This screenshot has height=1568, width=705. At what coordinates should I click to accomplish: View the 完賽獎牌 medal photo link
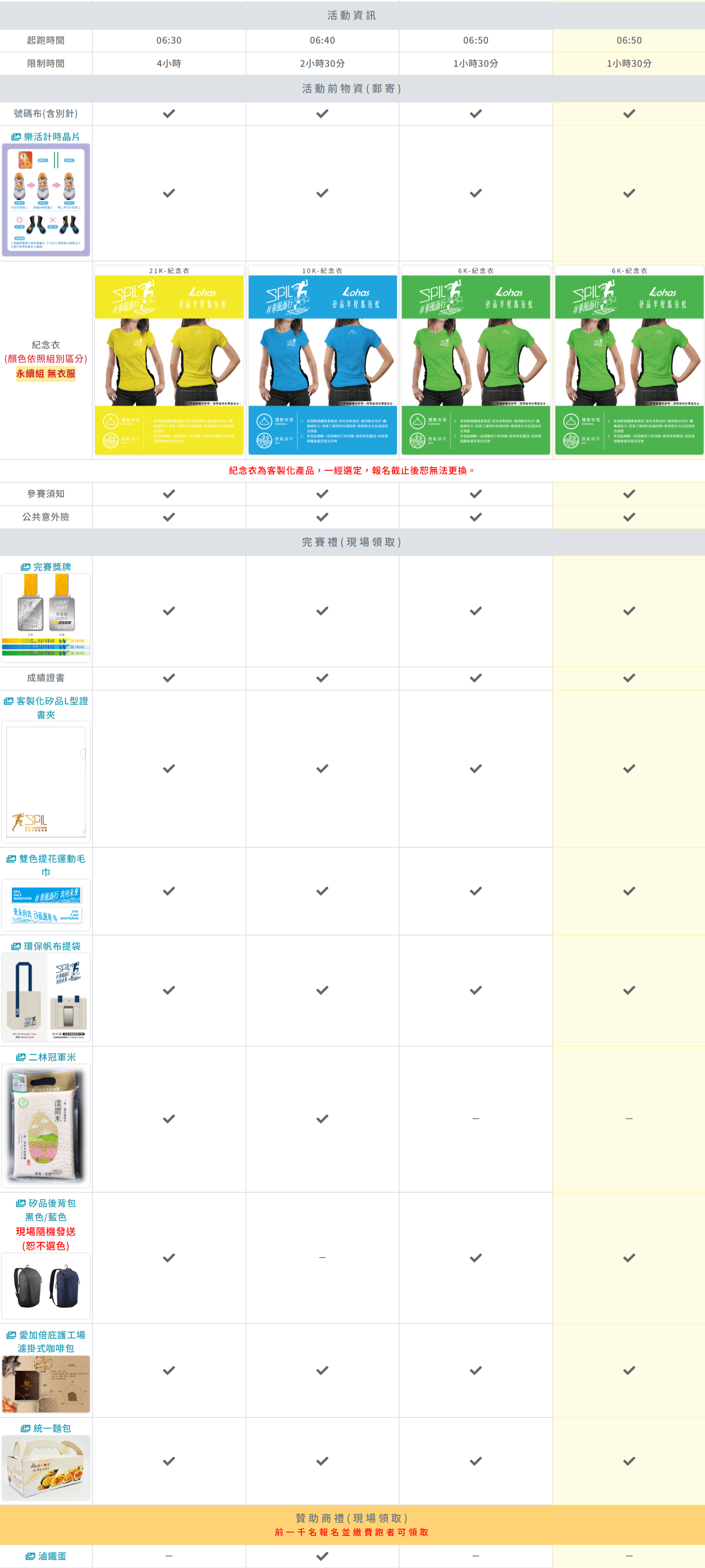coord(46,567)
